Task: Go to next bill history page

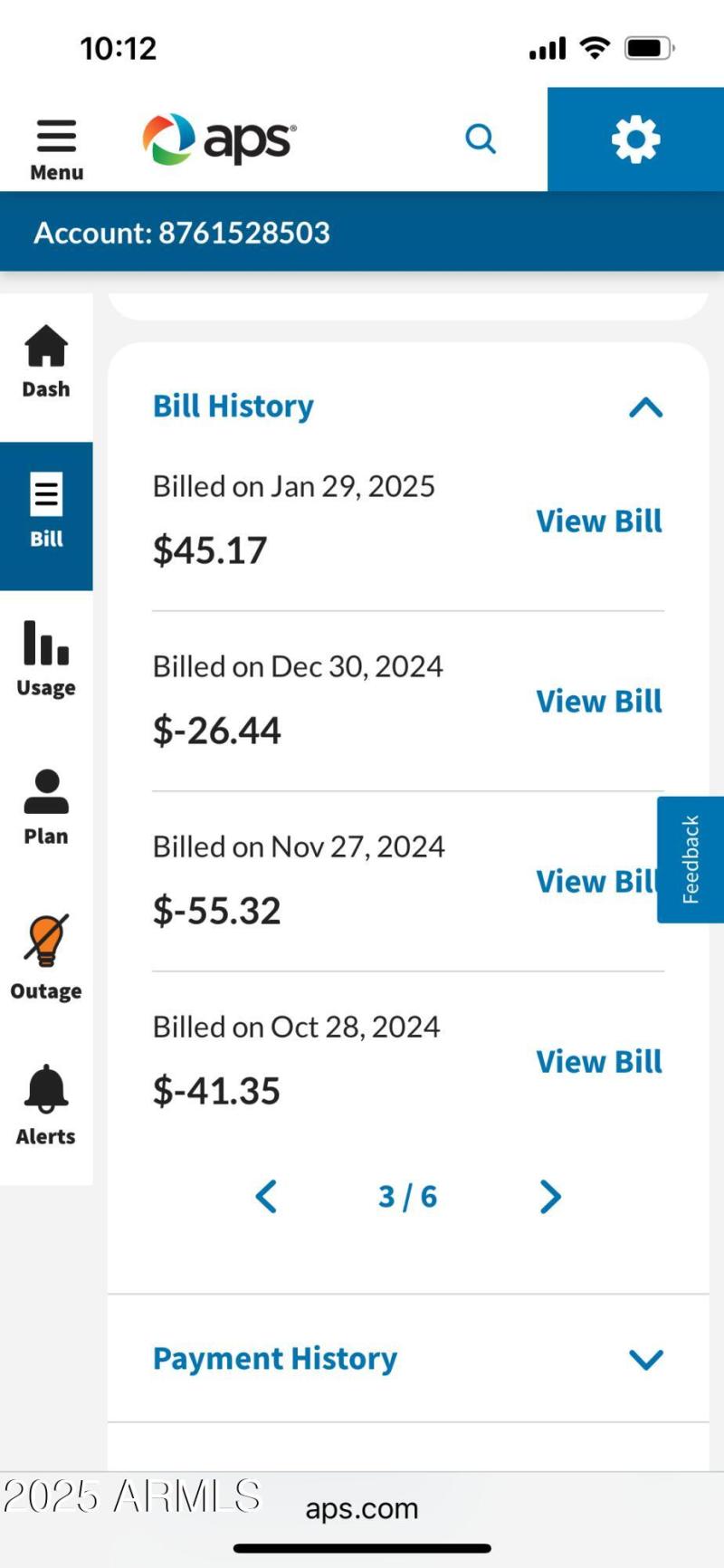Action: click(x=549, y=1197)
